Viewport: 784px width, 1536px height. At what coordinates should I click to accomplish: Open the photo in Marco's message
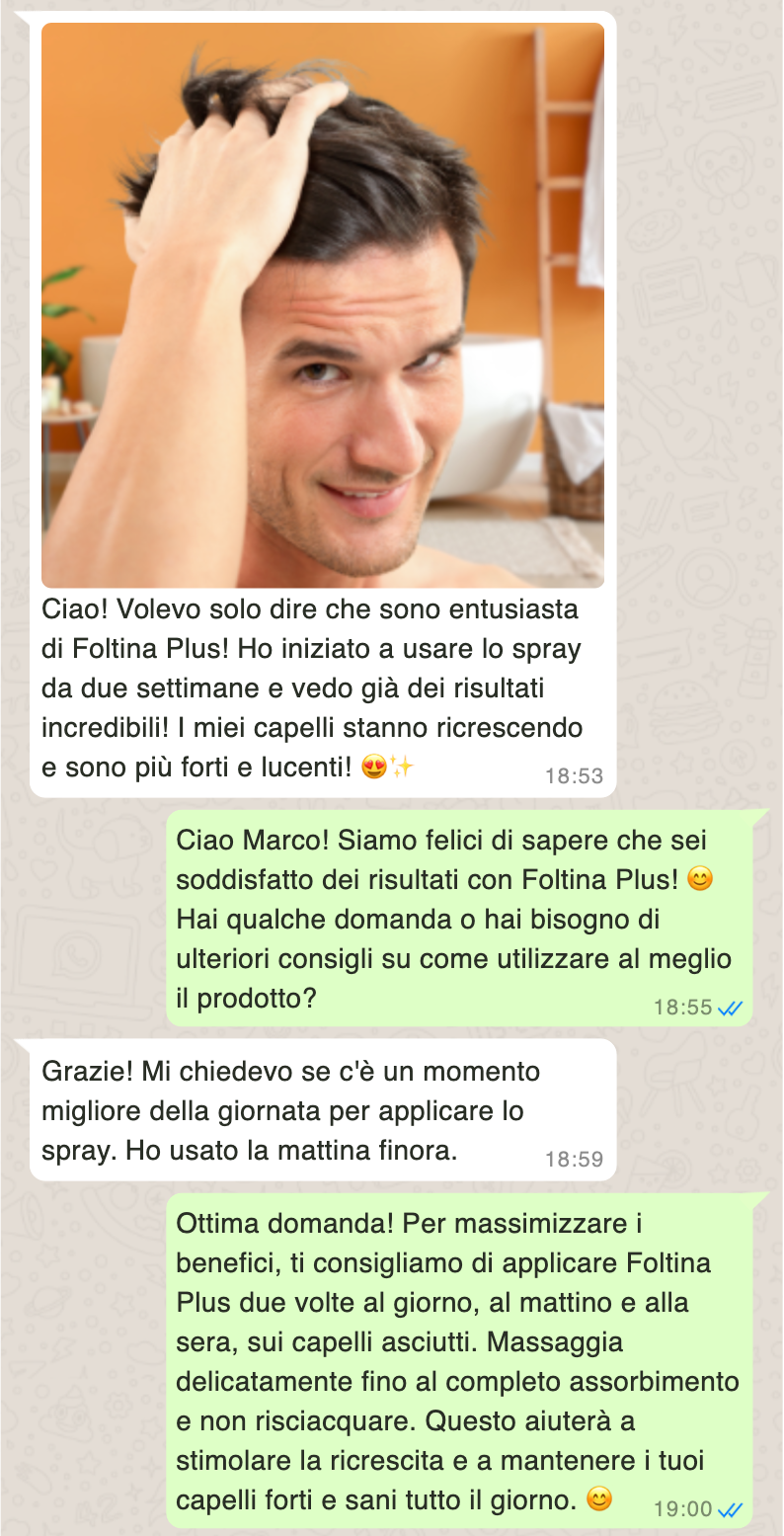[323, 305]
